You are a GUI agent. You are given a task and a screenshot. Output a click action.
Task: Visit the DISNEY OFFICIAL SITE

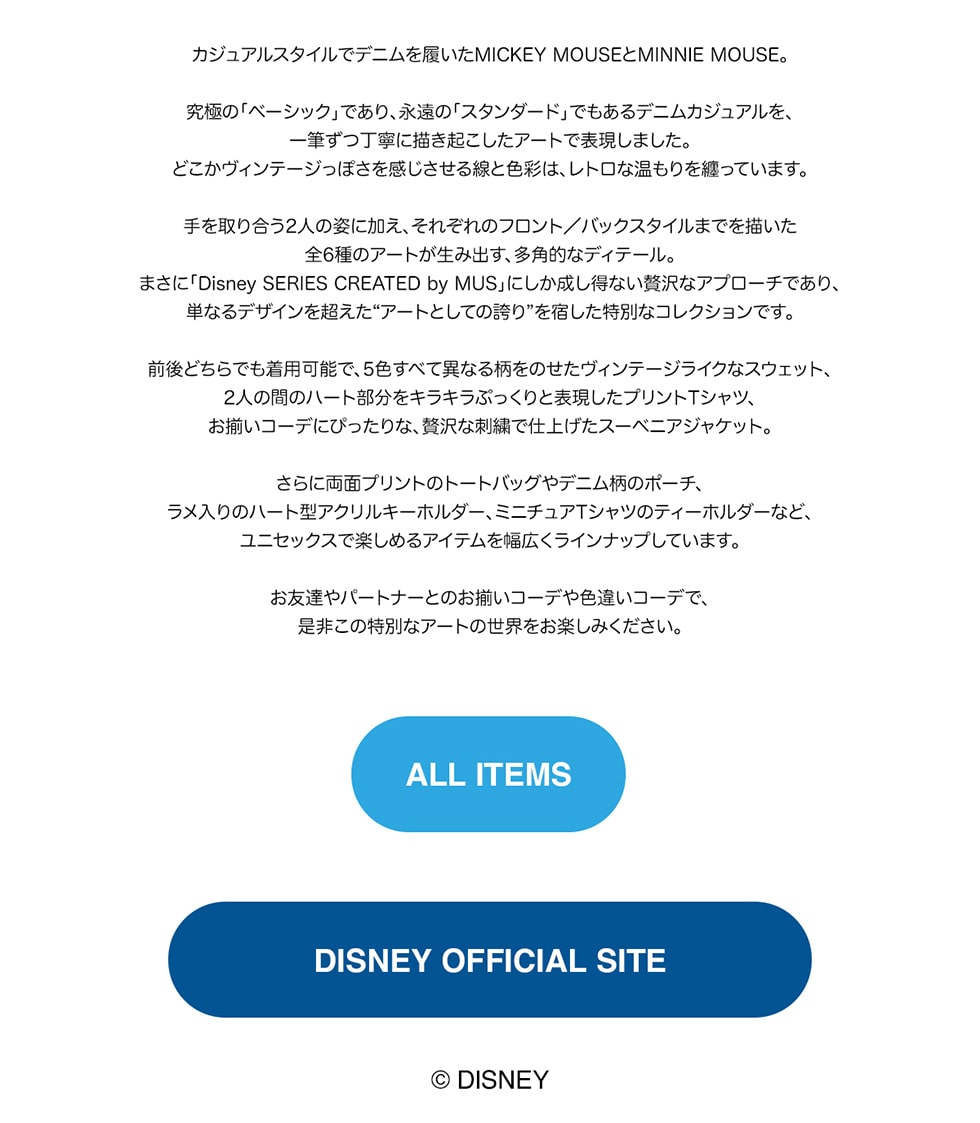tap(489, 960)
